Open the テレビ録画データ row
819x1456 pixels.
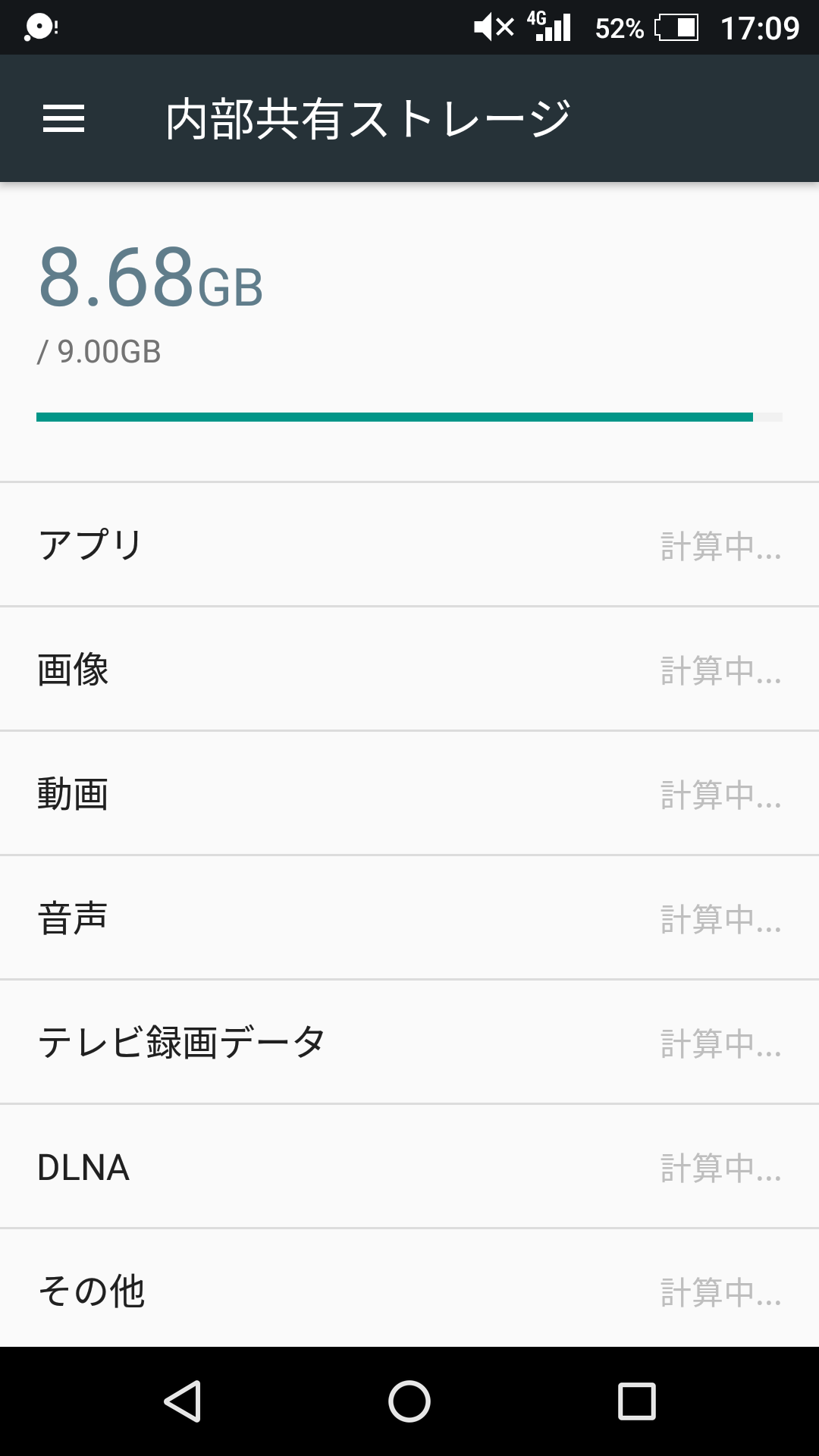409,1042
